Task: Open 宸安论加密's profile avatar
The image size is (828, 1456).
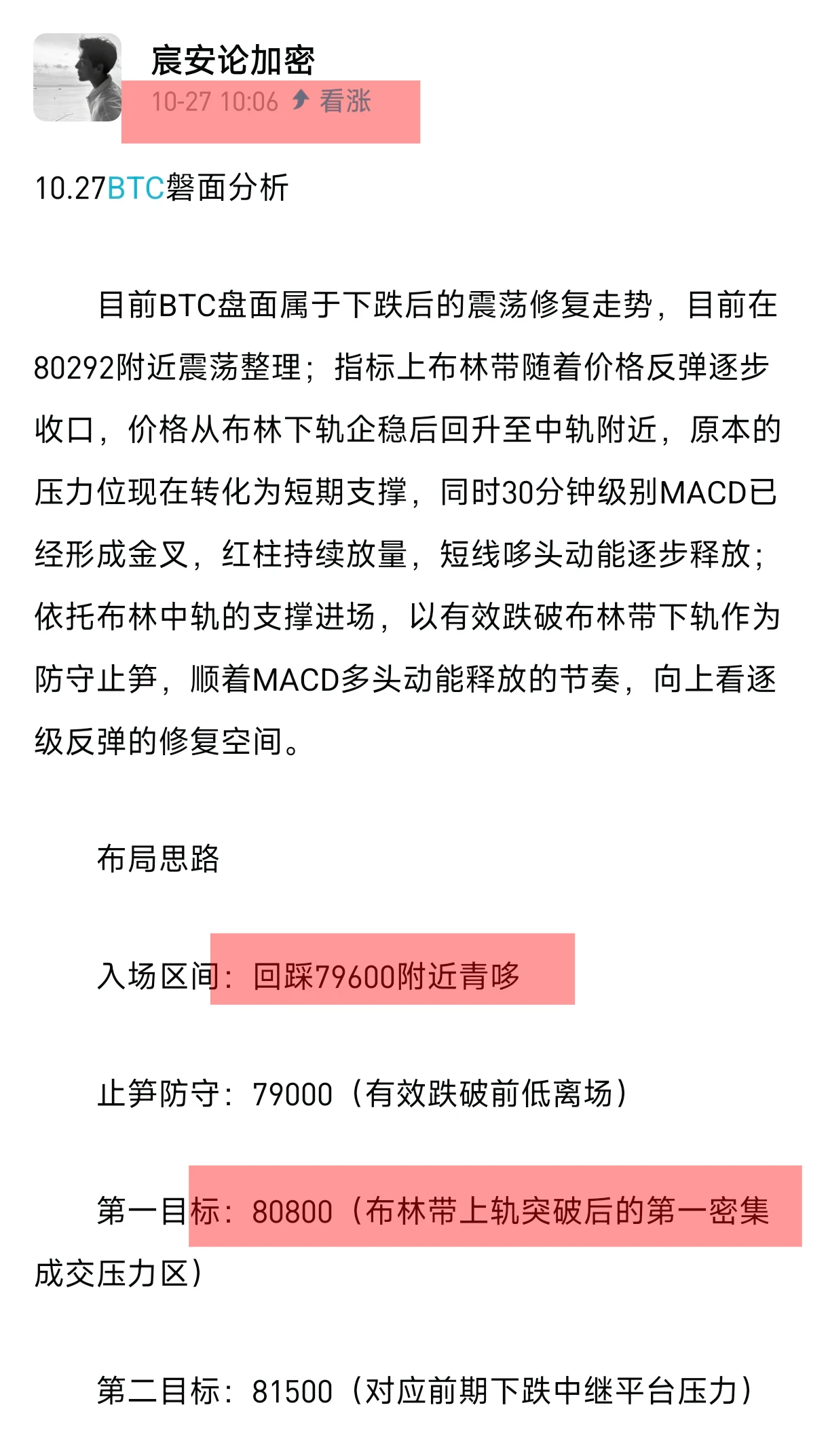Action: [x=77, y=77]
